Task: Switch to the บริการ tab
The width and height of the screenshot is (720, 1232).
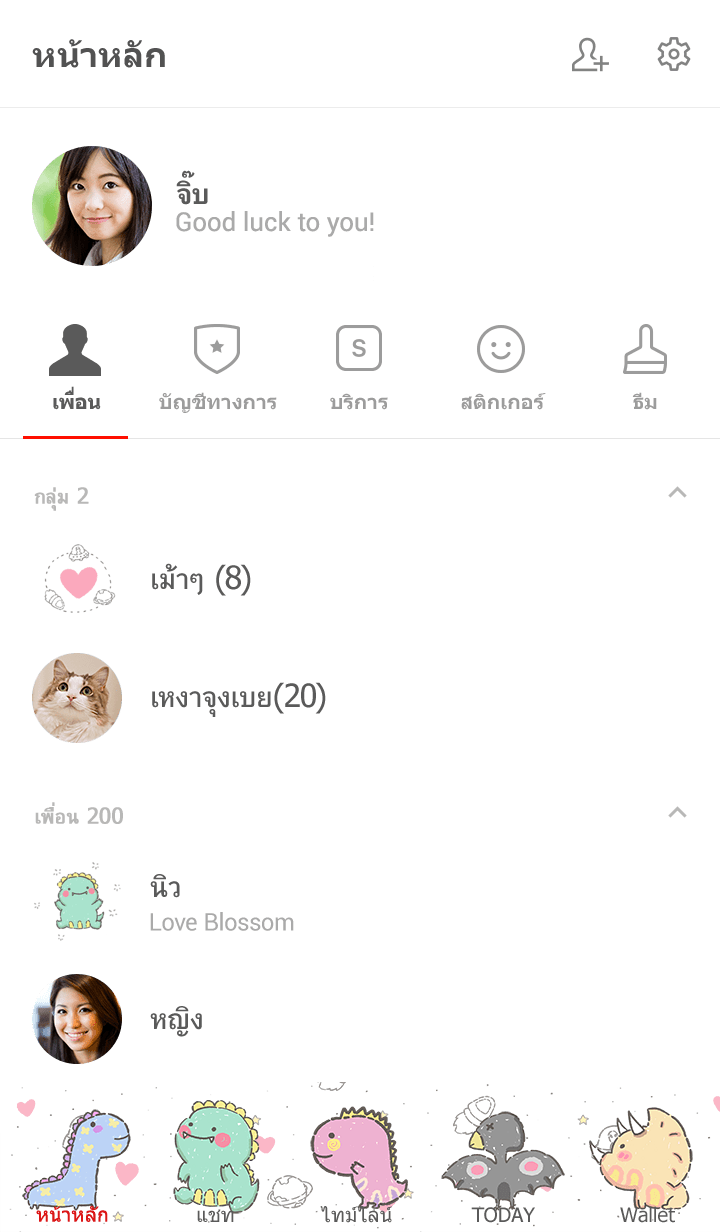Action: [x=359, y=370]
